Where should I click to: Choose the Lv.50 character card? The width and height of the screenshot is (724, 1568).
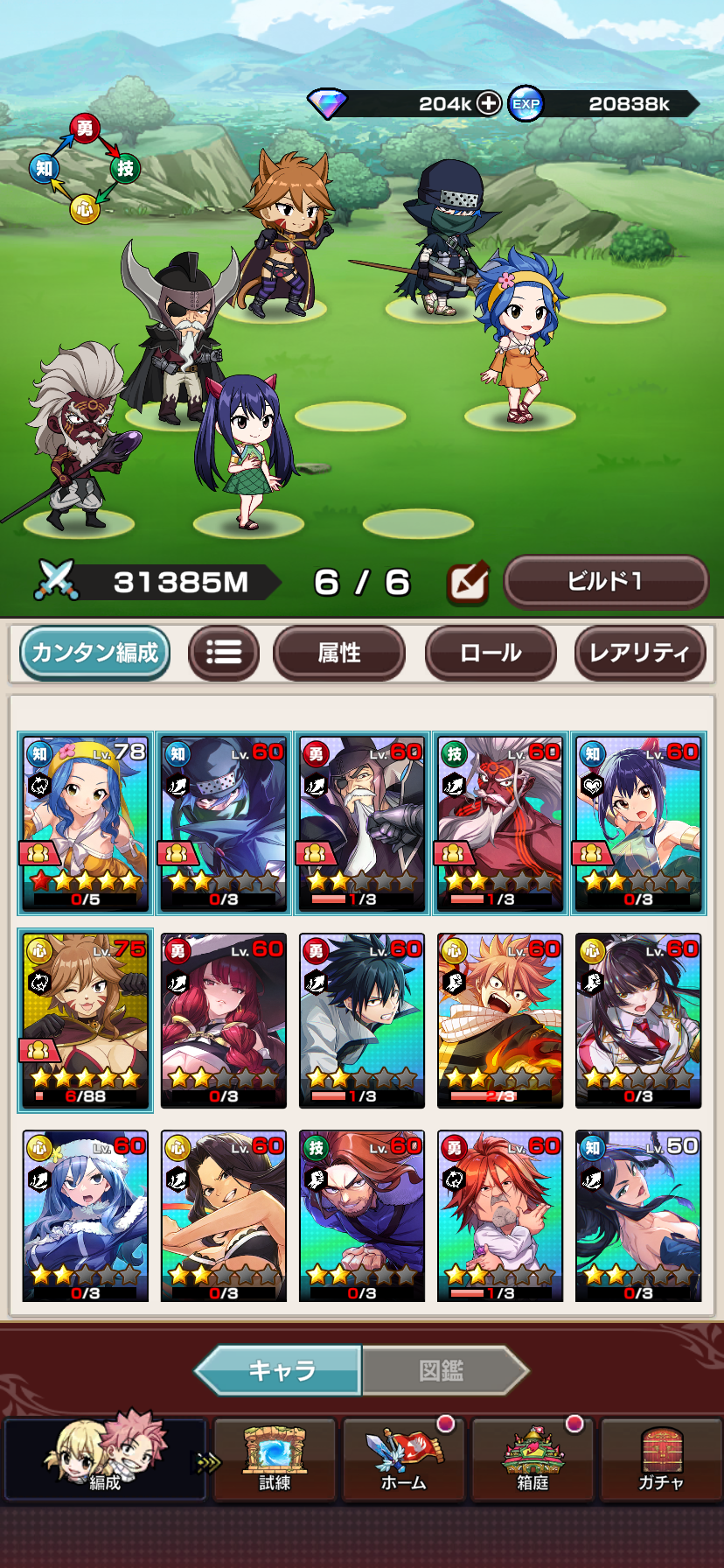pyautogui.click(x=638, y=1216)
